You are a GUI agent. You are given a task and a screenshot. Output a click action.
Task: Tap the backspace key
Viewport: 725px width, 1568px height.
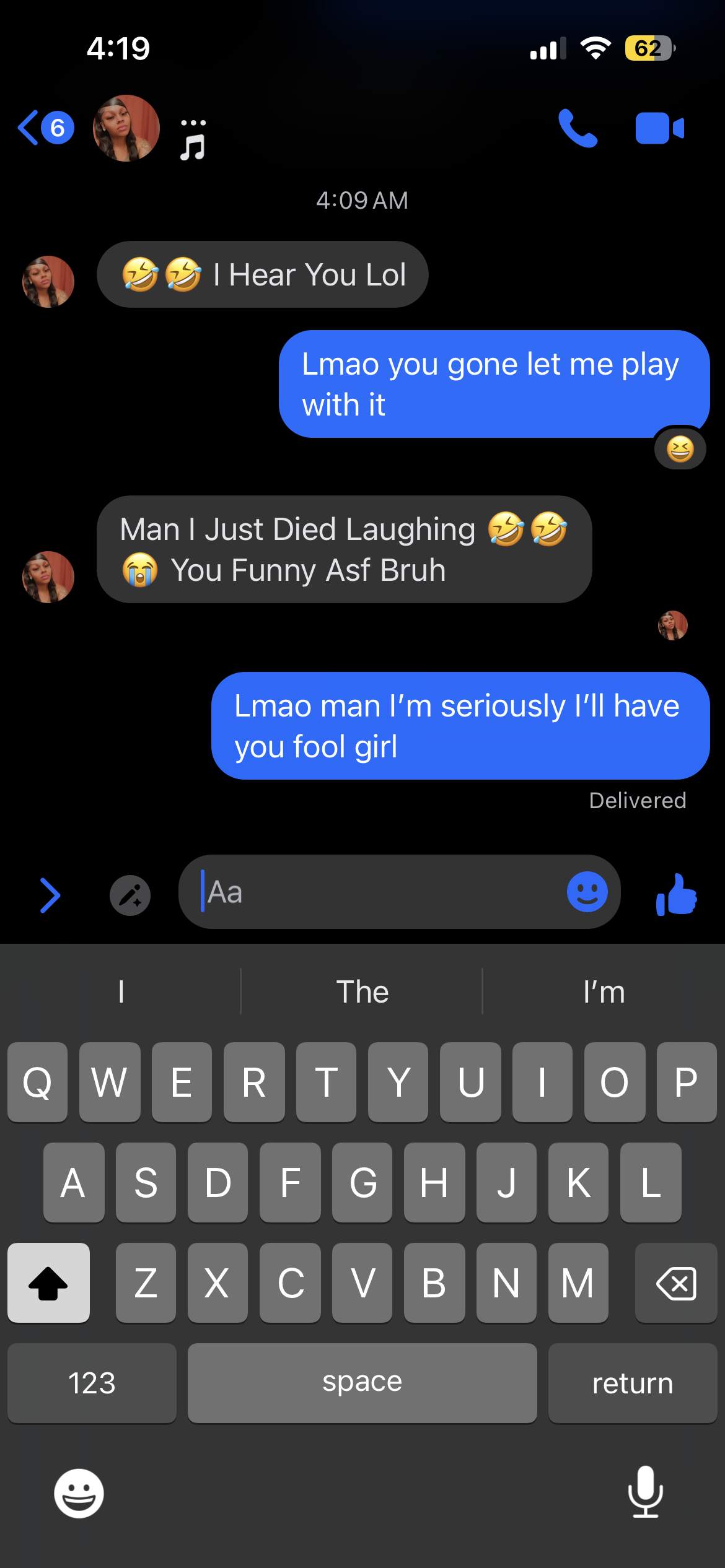(x=675, y=1283)
